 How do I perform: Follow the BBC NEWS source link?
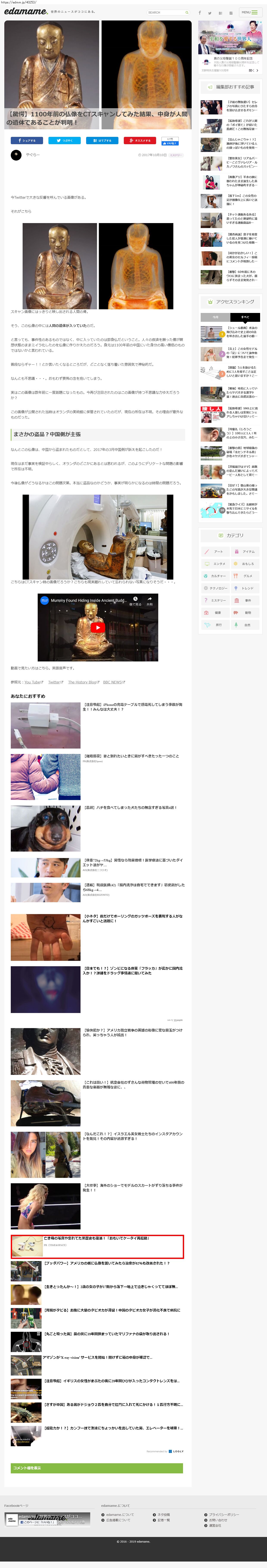point(113,682)
